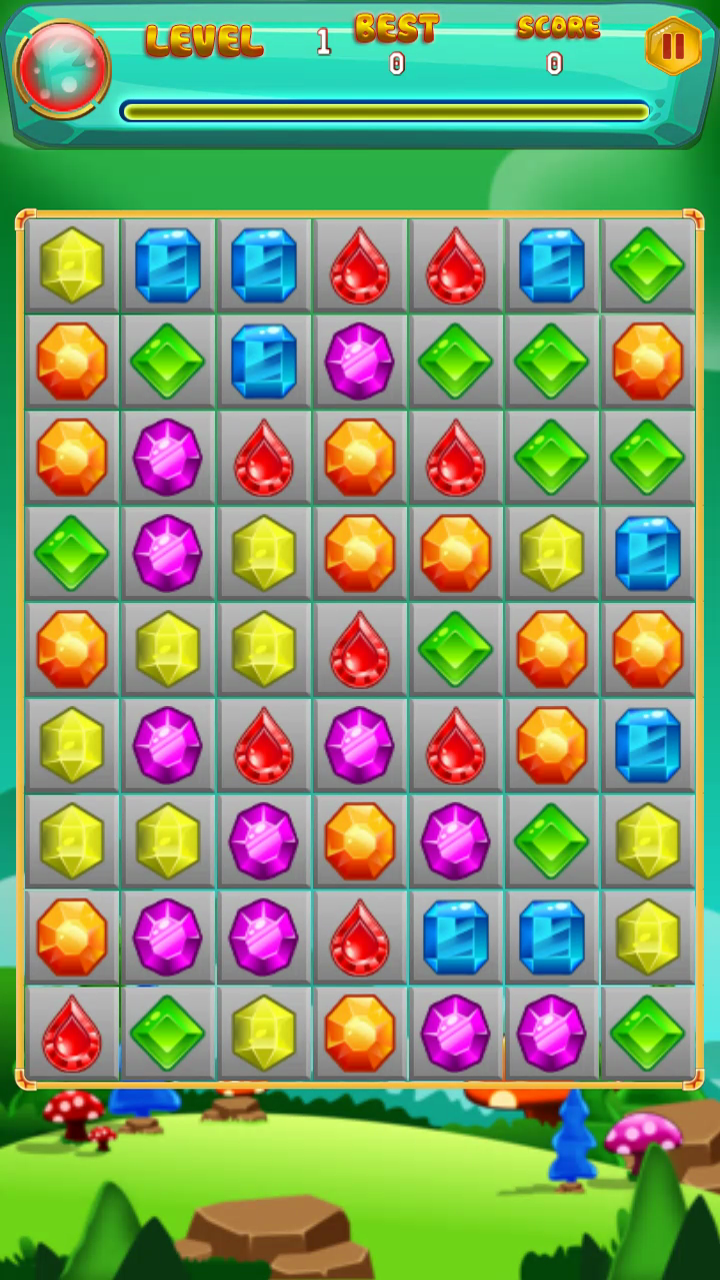Pause the game using the pause button
Viewport: 720px width, 1280px height.
[672, 44]
